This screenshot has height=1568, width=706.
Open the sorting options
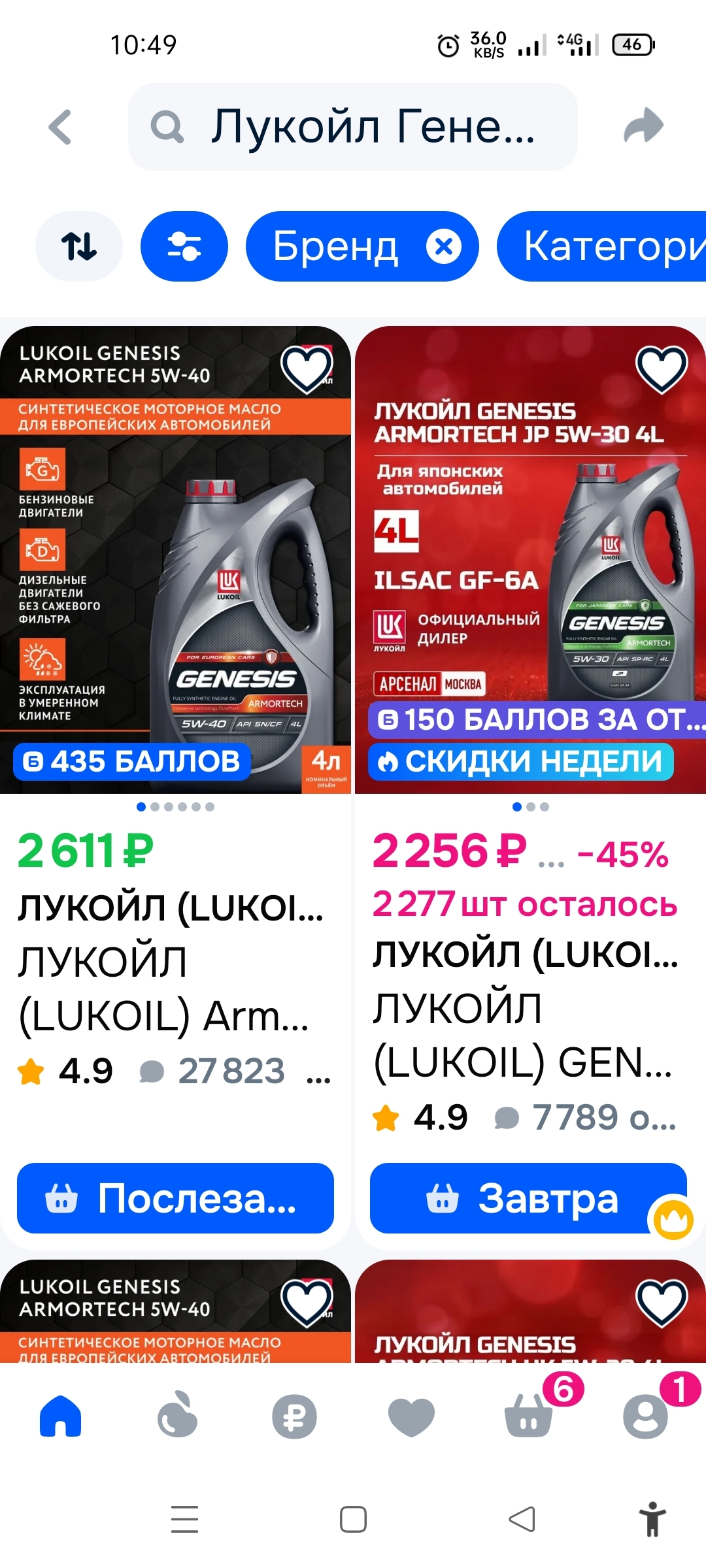pos(79,246)
